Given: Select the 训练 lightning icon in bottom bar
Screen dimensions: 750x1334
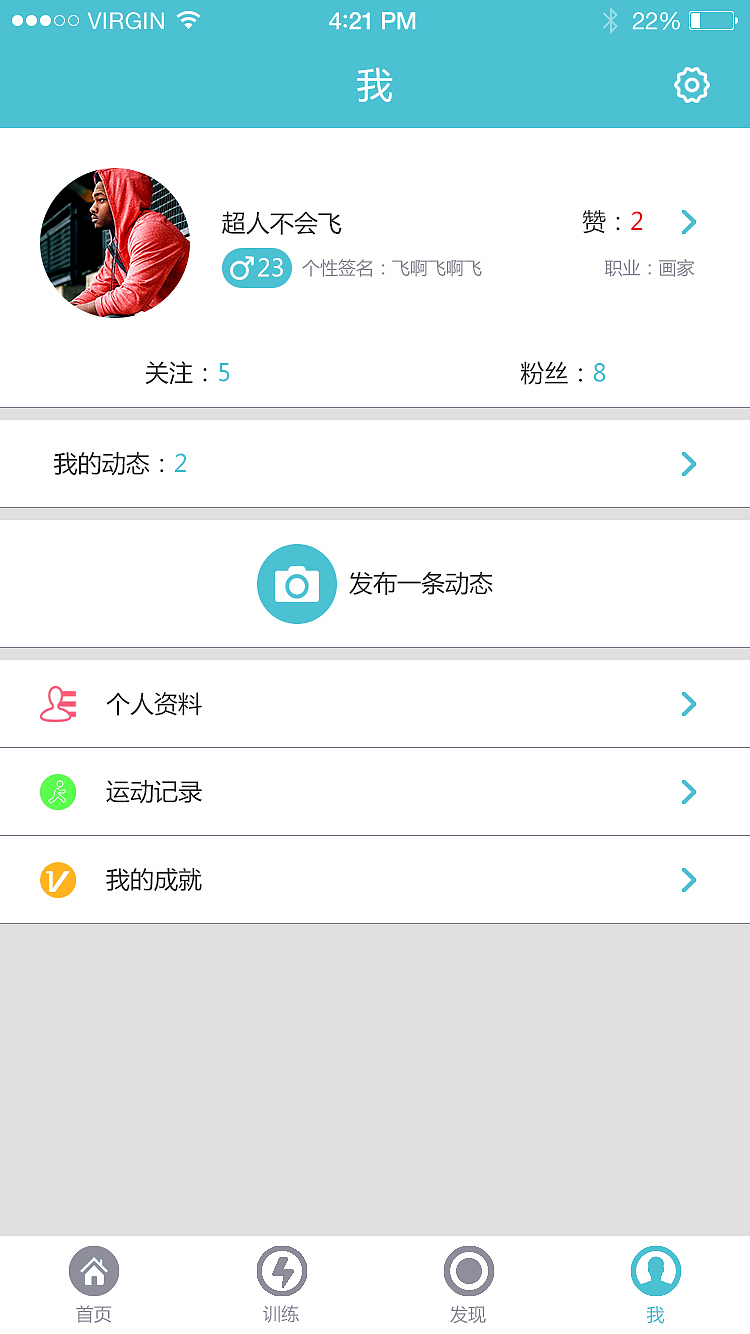Looking at the screenshot, I should pos(280,1271).
